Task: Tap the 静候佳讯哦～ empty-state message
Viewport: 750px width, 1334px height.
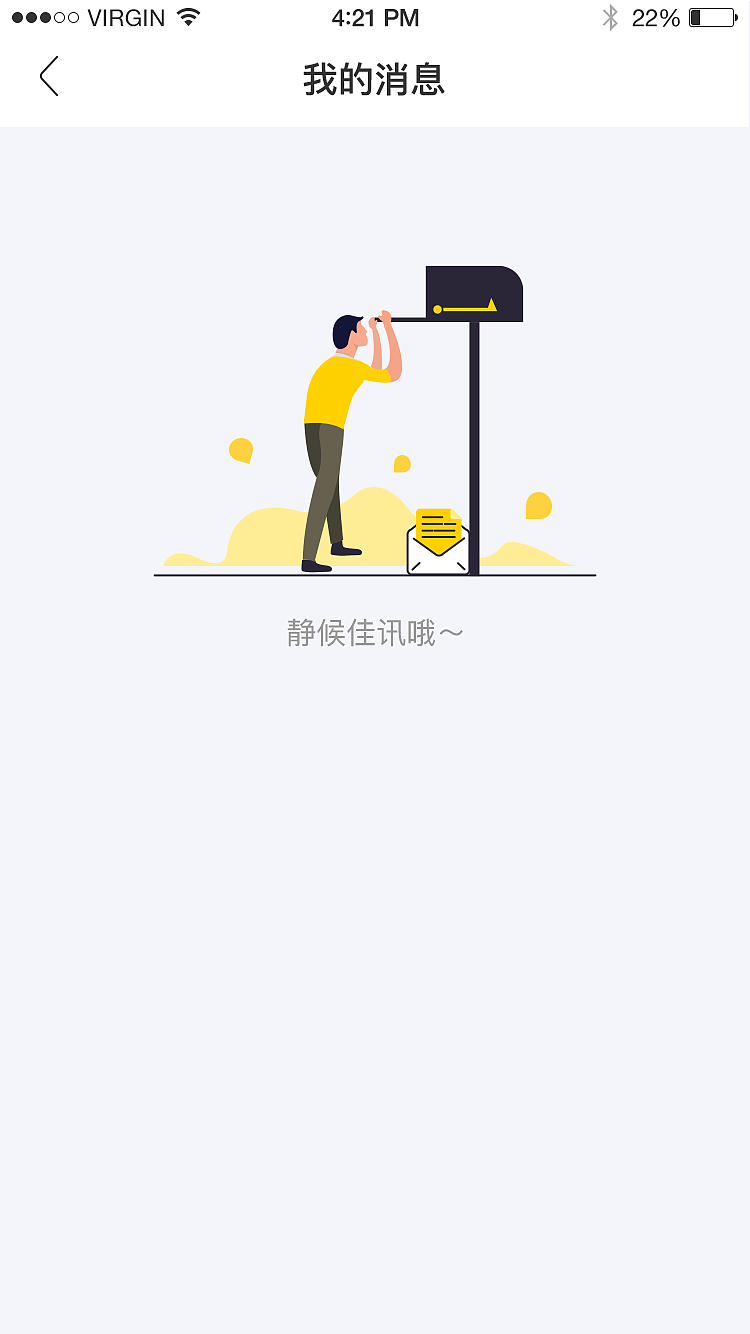Action: click(375, 632)
